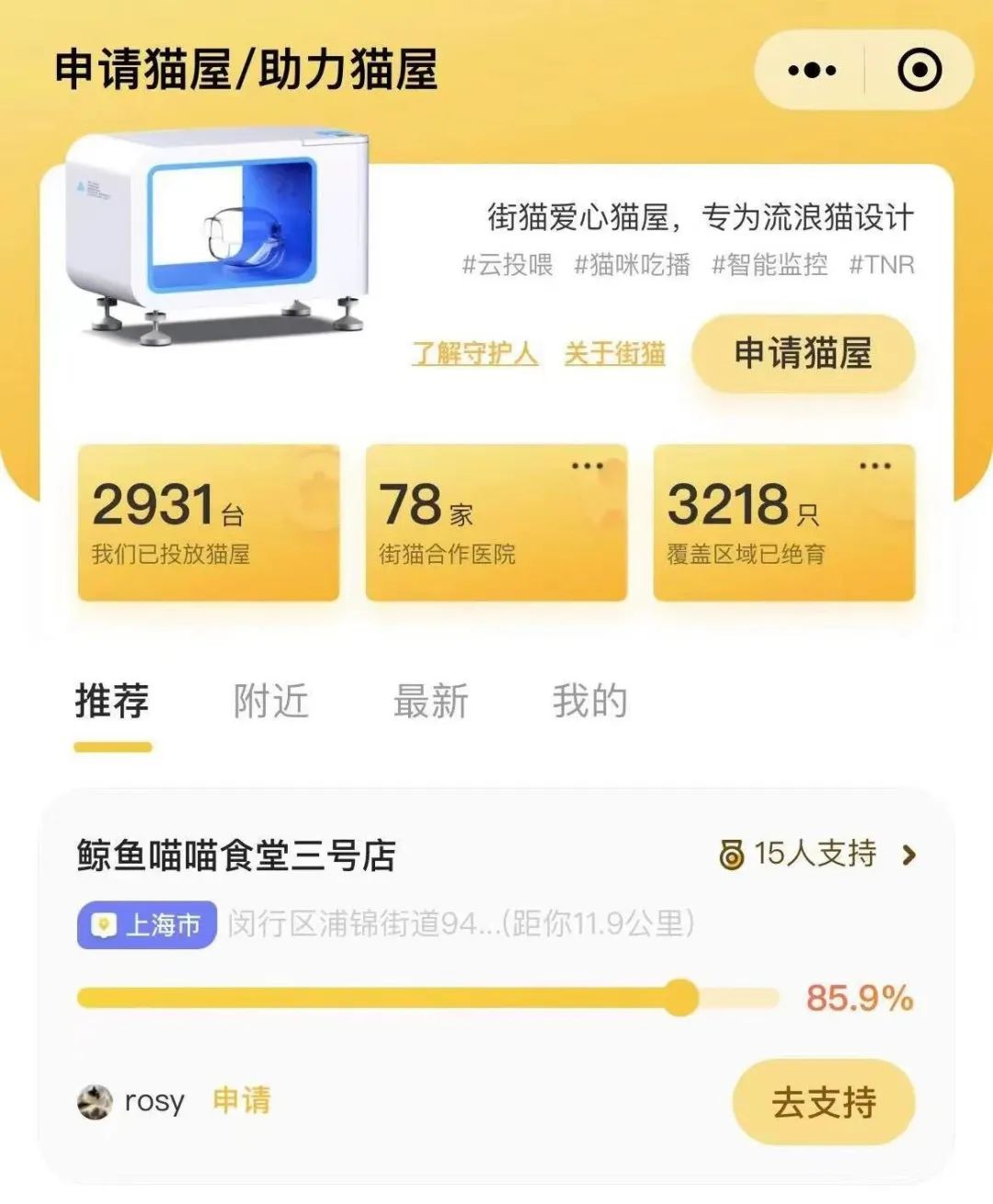Open the 了解守护人 link

tap(474, 353)
